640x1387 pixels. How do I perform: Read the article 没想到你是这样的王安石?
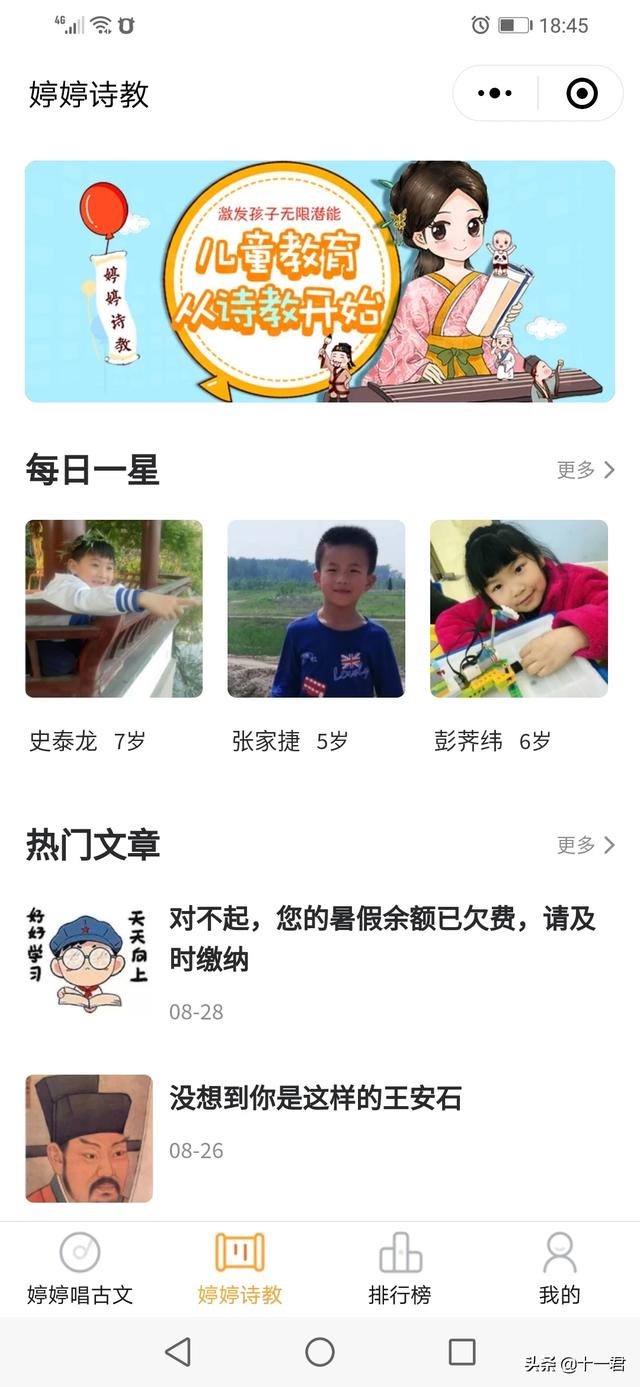[x=316, y=1099]
